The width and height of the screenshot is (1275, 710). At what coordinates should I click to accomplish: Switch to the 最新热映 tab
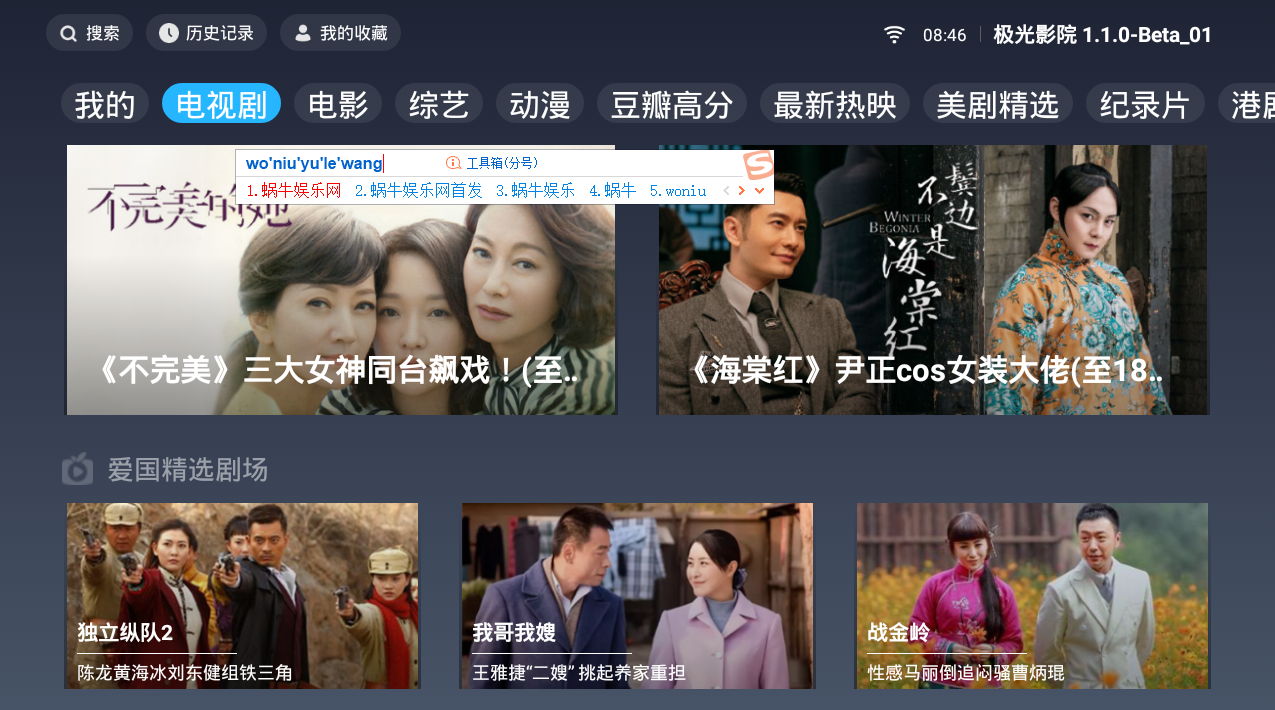(x=835, y=104)
